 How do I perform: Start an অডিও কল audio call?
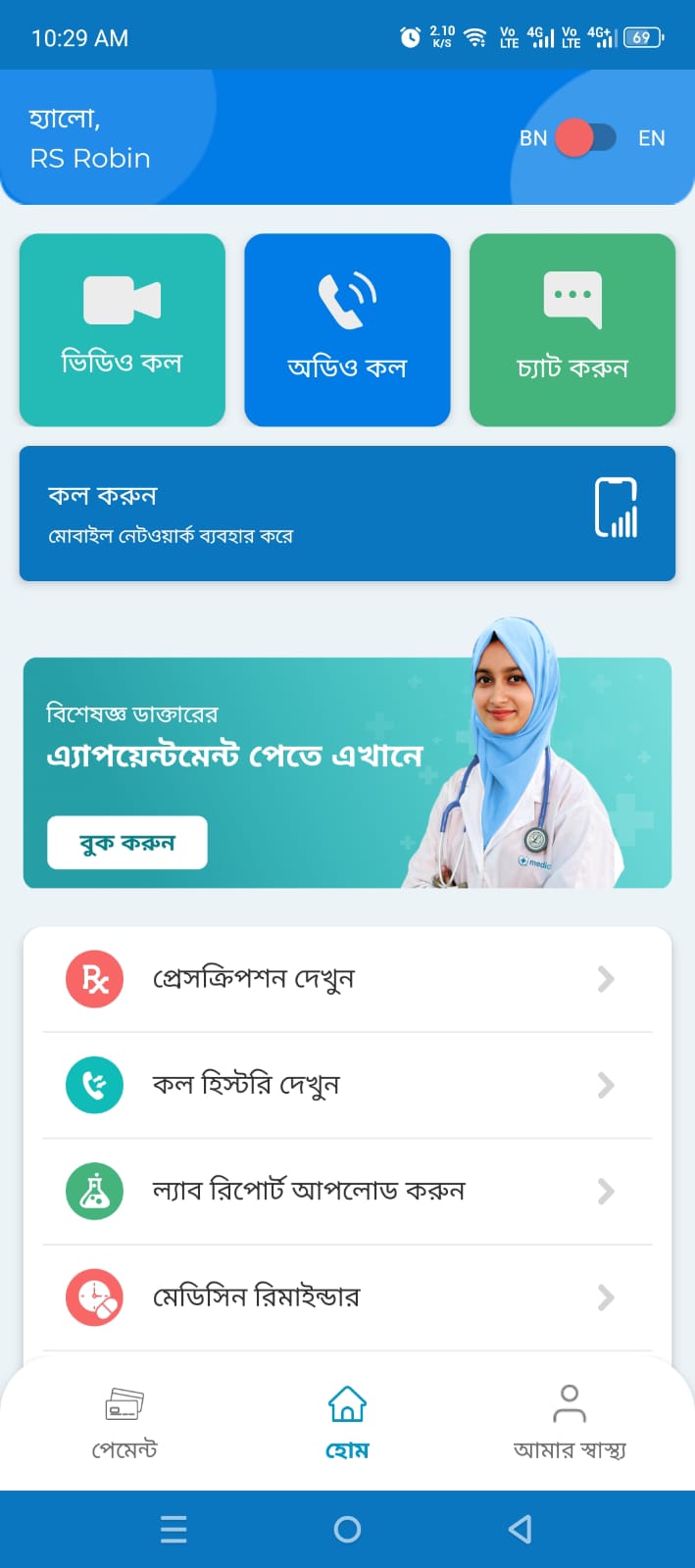coord(347,329)
